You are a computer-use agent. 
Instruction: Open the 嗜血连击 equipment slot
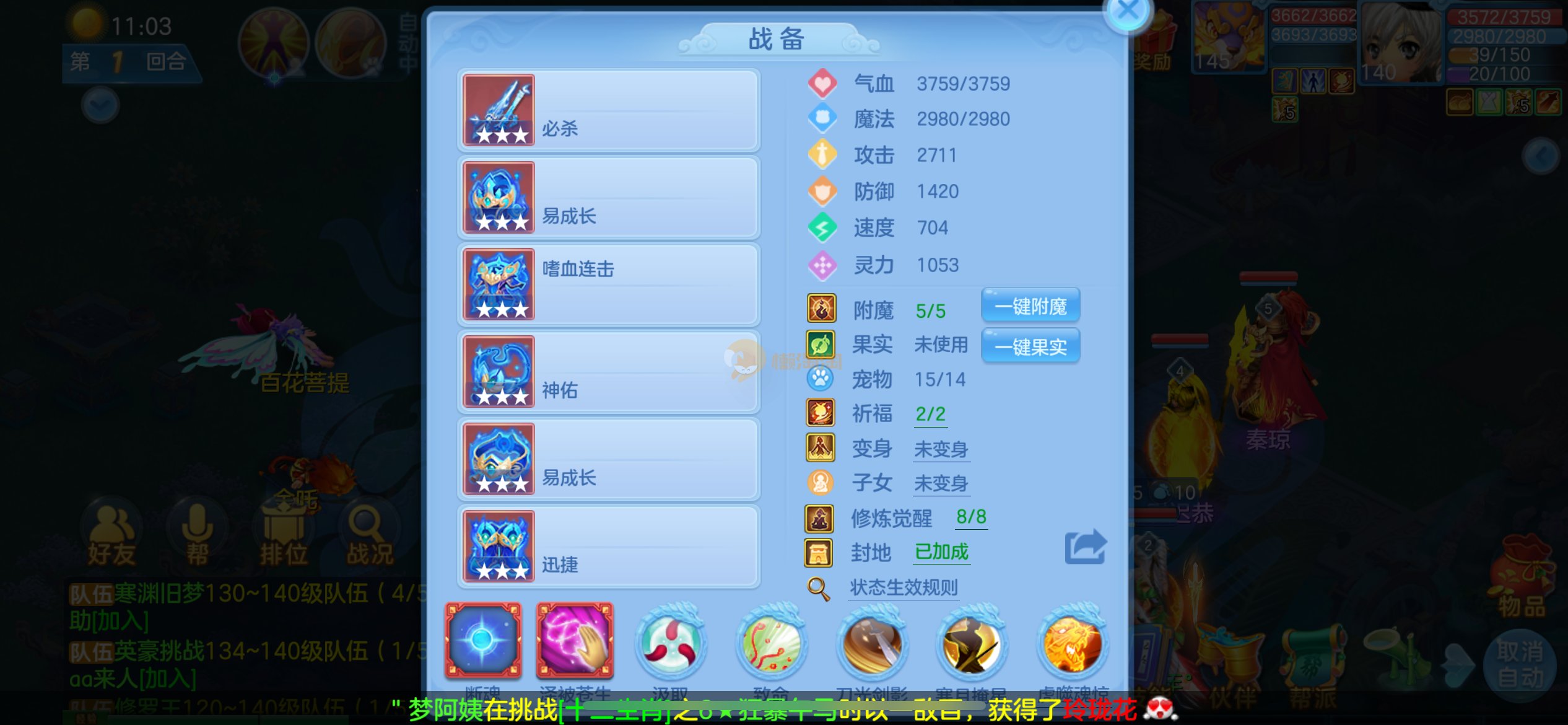[x=608, y=285]
